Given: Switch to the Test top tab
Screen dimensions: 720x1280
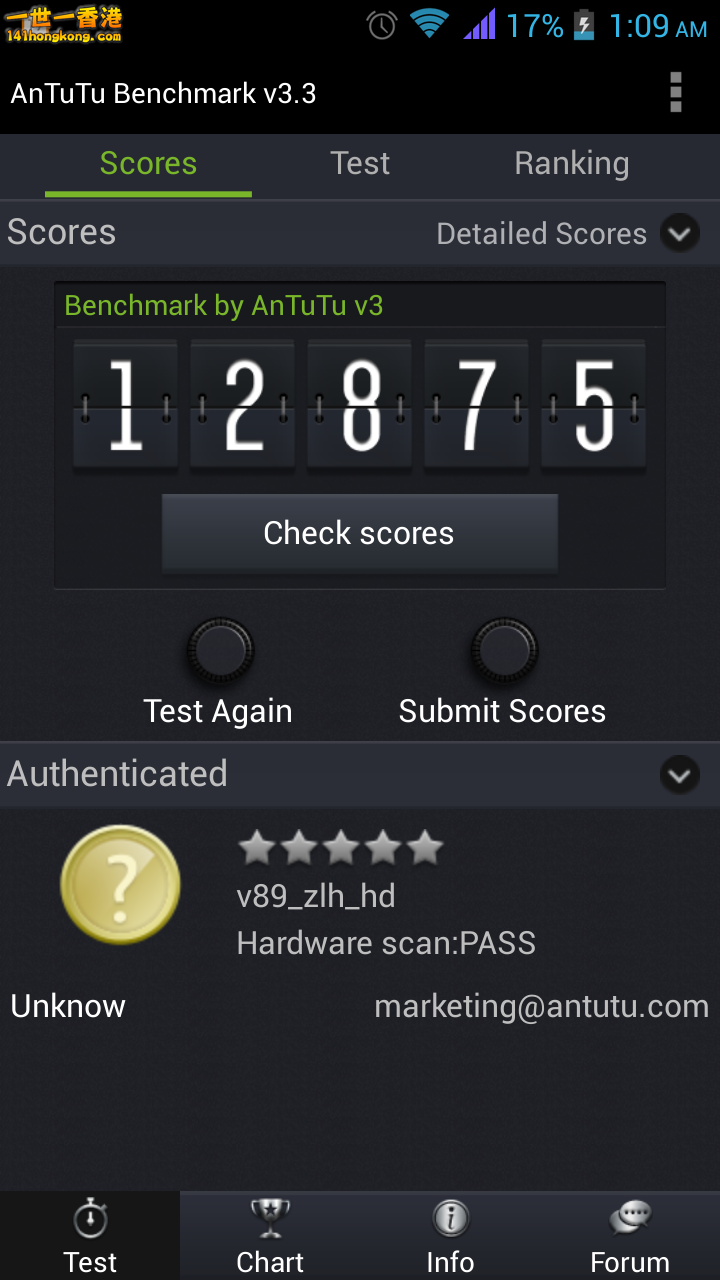Looking at the screenshot, I should (x=360, y=164).
